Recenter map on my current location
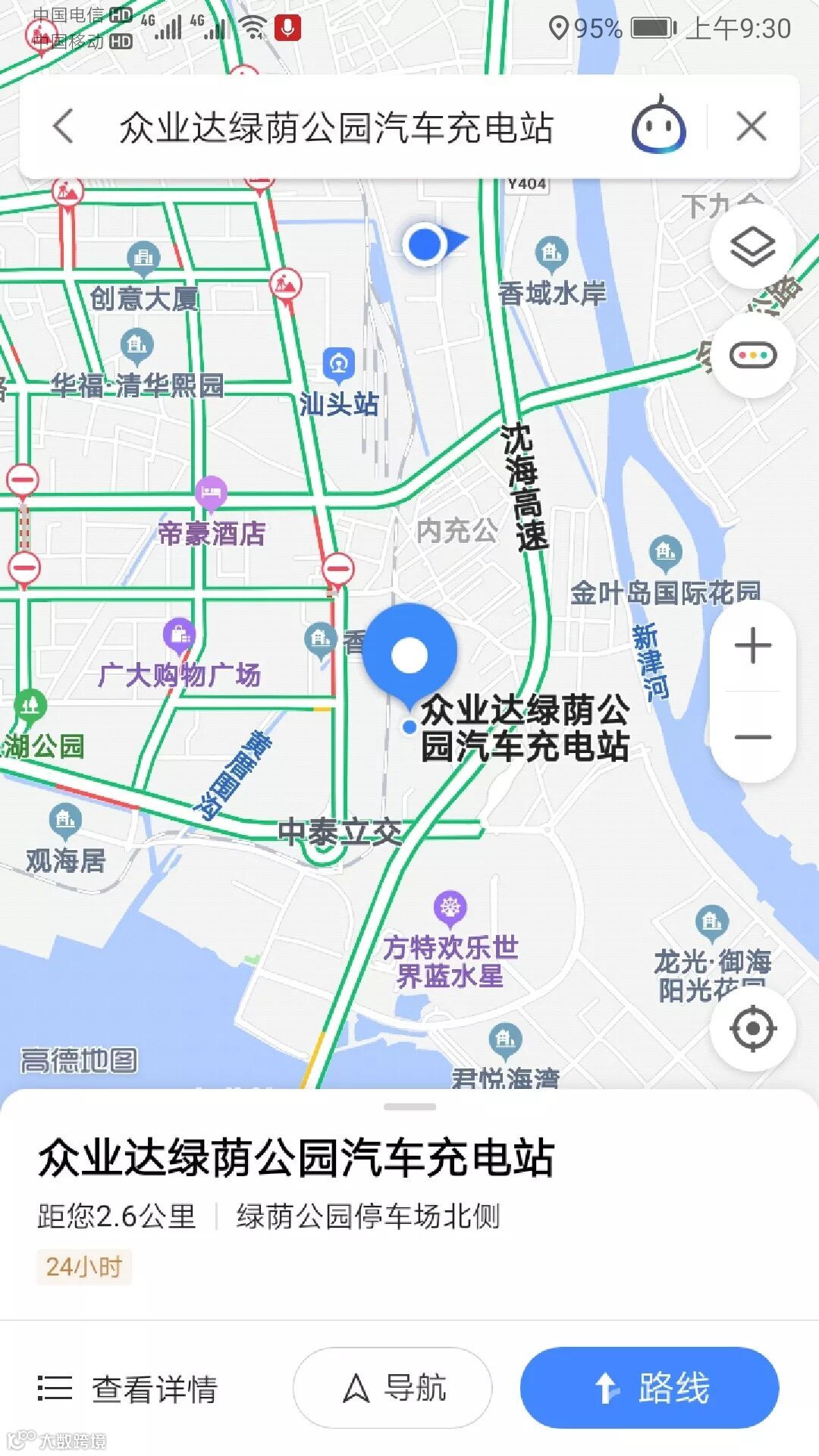 pos(752,1028)
